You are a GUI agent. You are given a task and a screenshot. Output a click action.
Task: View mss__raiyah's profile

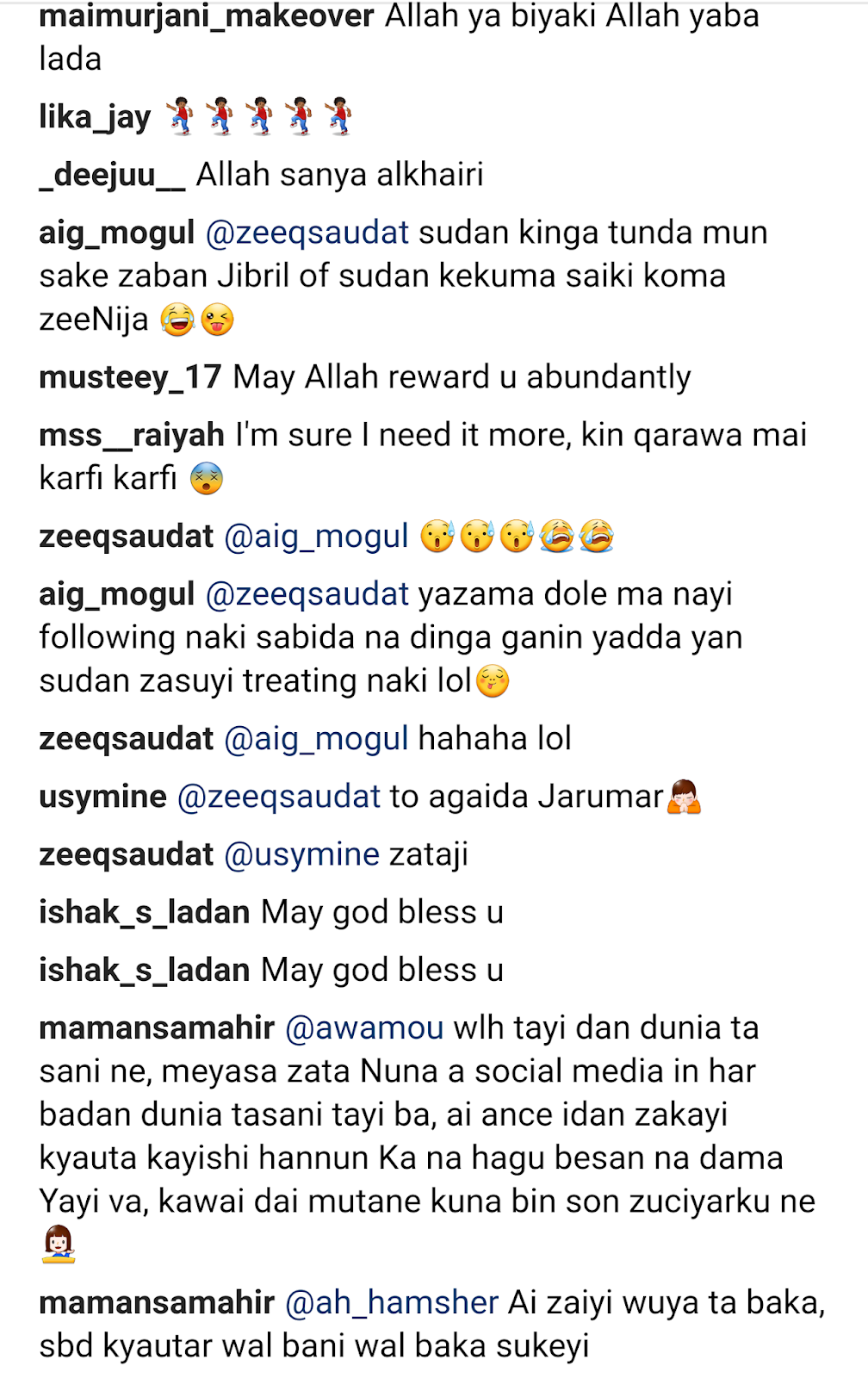coord(132,435)
